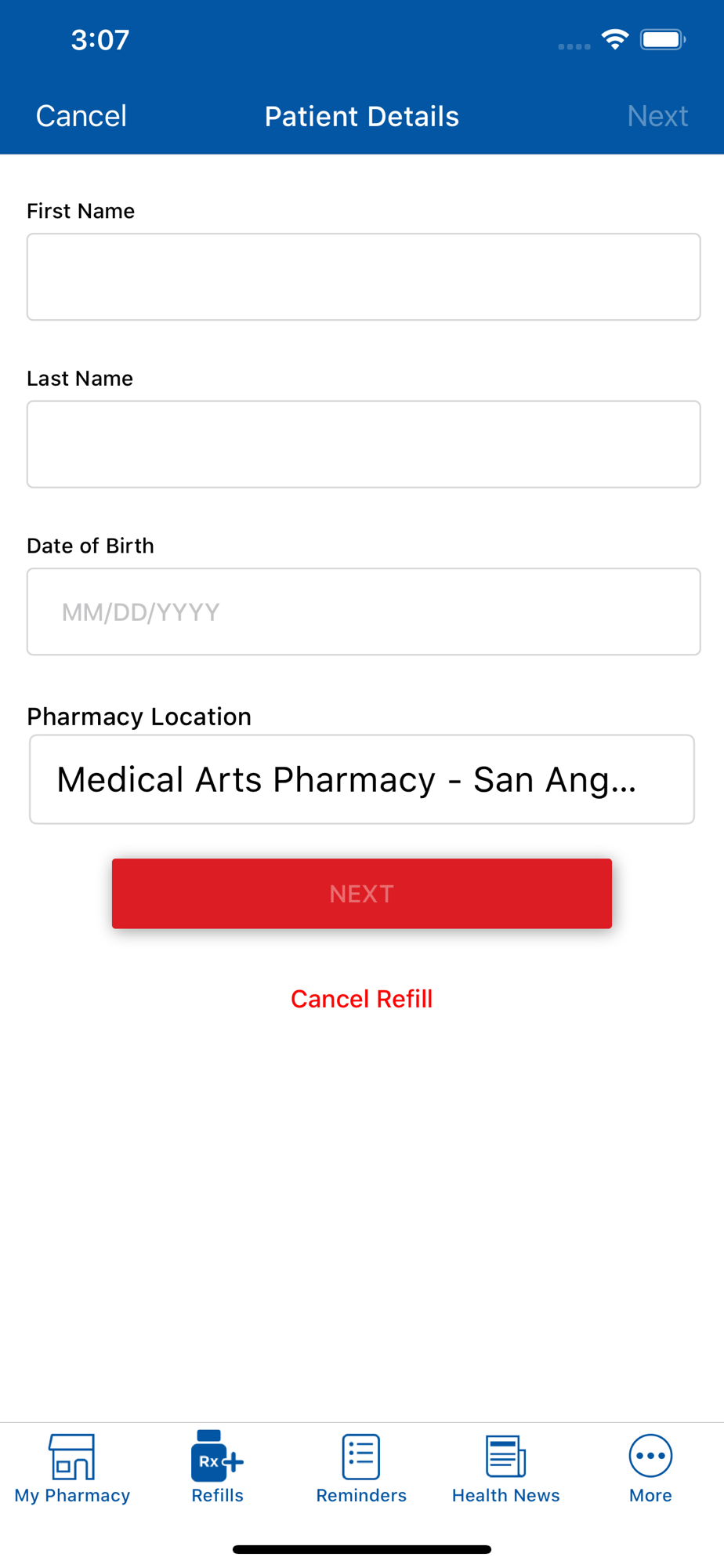Open the More tab
This screenshot has height=1568, width=724.
click(650, 1468)
